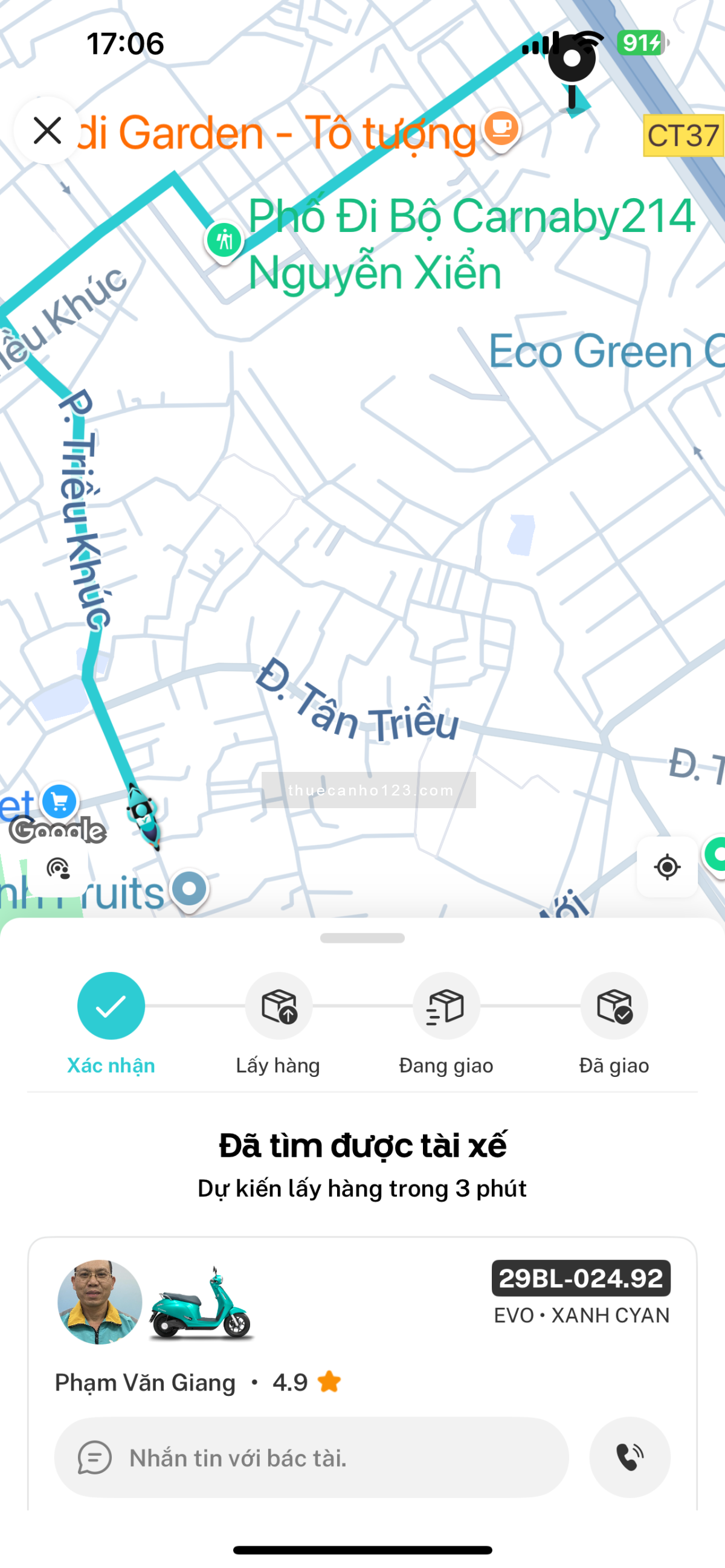Tap the bottom sheet drag handle
The image size is (725, 1568).
point(362,938)
